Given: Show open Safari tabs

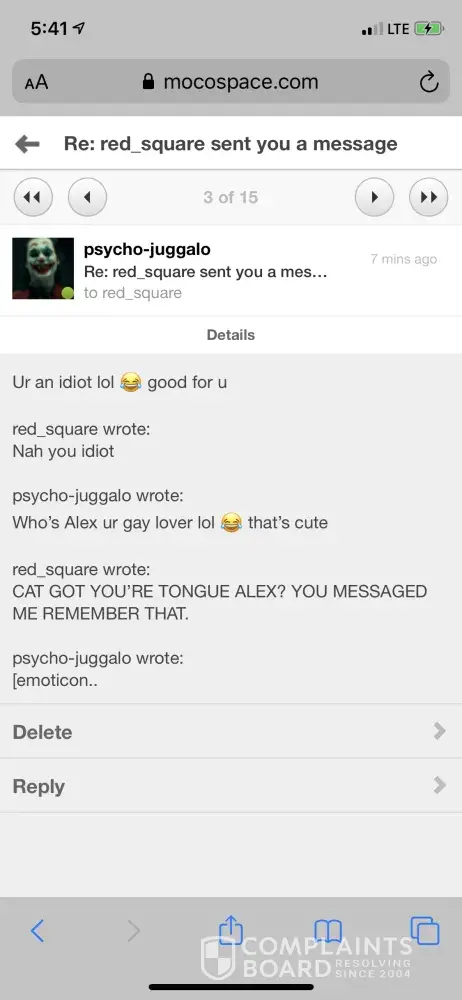Looking at the screenshot, I should coord(425,930).
